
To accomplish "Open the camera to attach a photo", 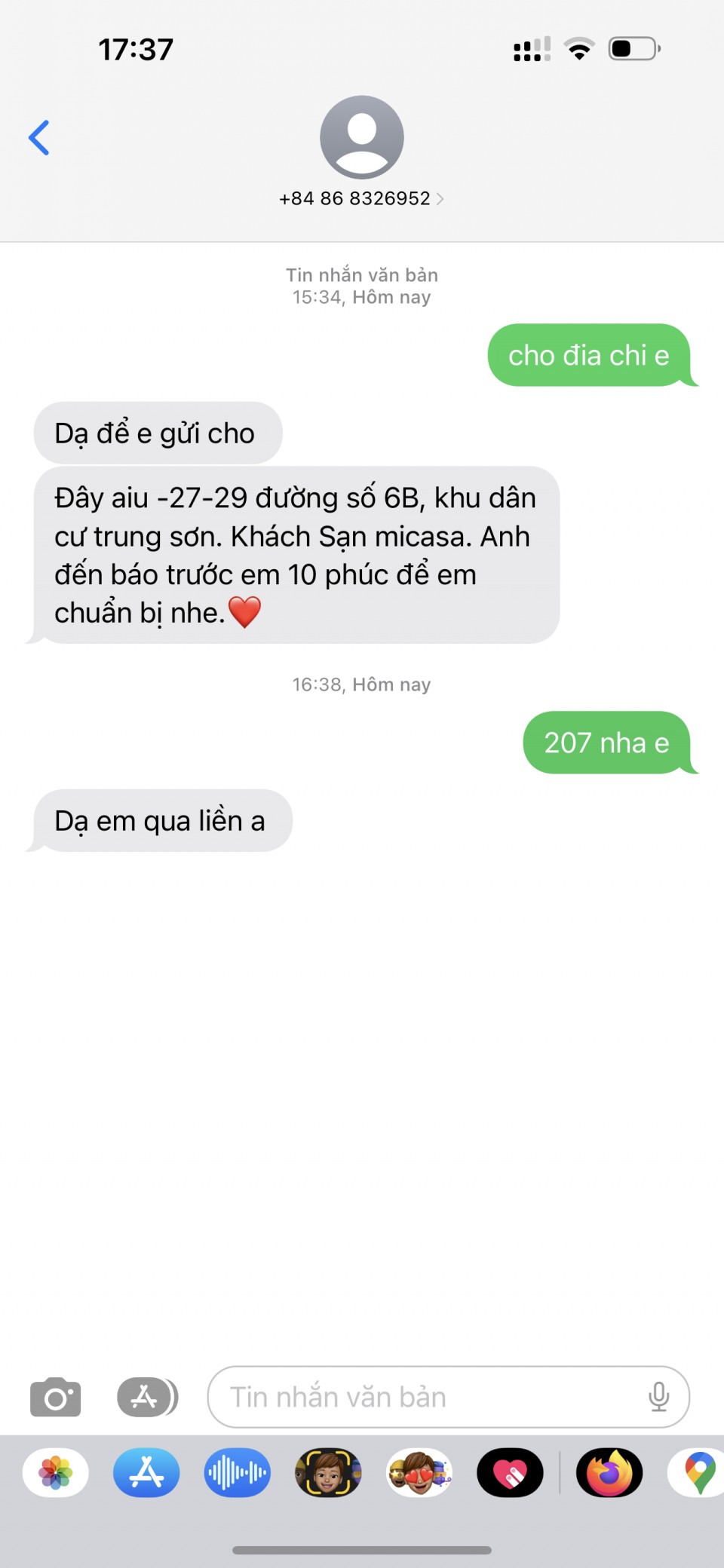I will click(55, 1397).
